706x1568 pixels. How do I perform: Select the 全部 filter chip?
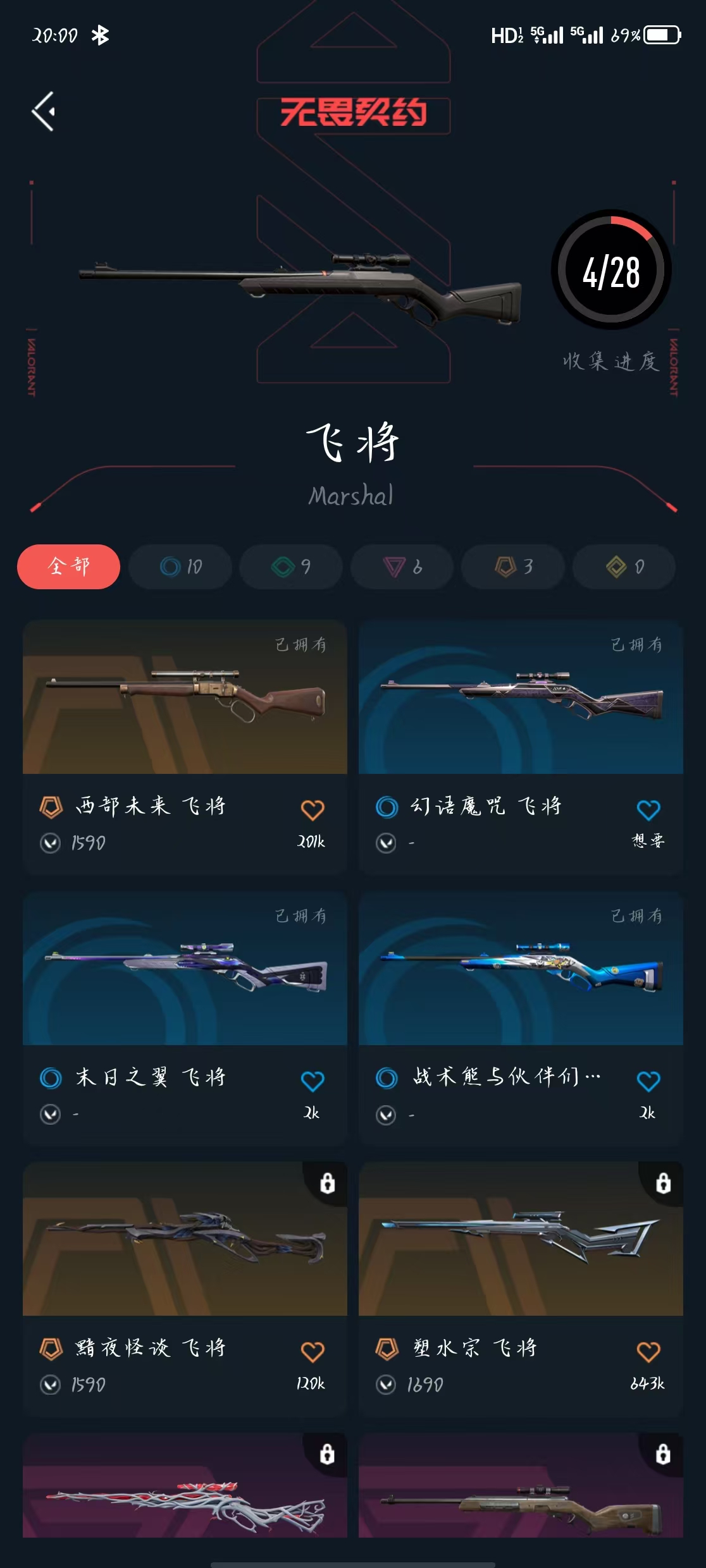(x=68, y=567)
